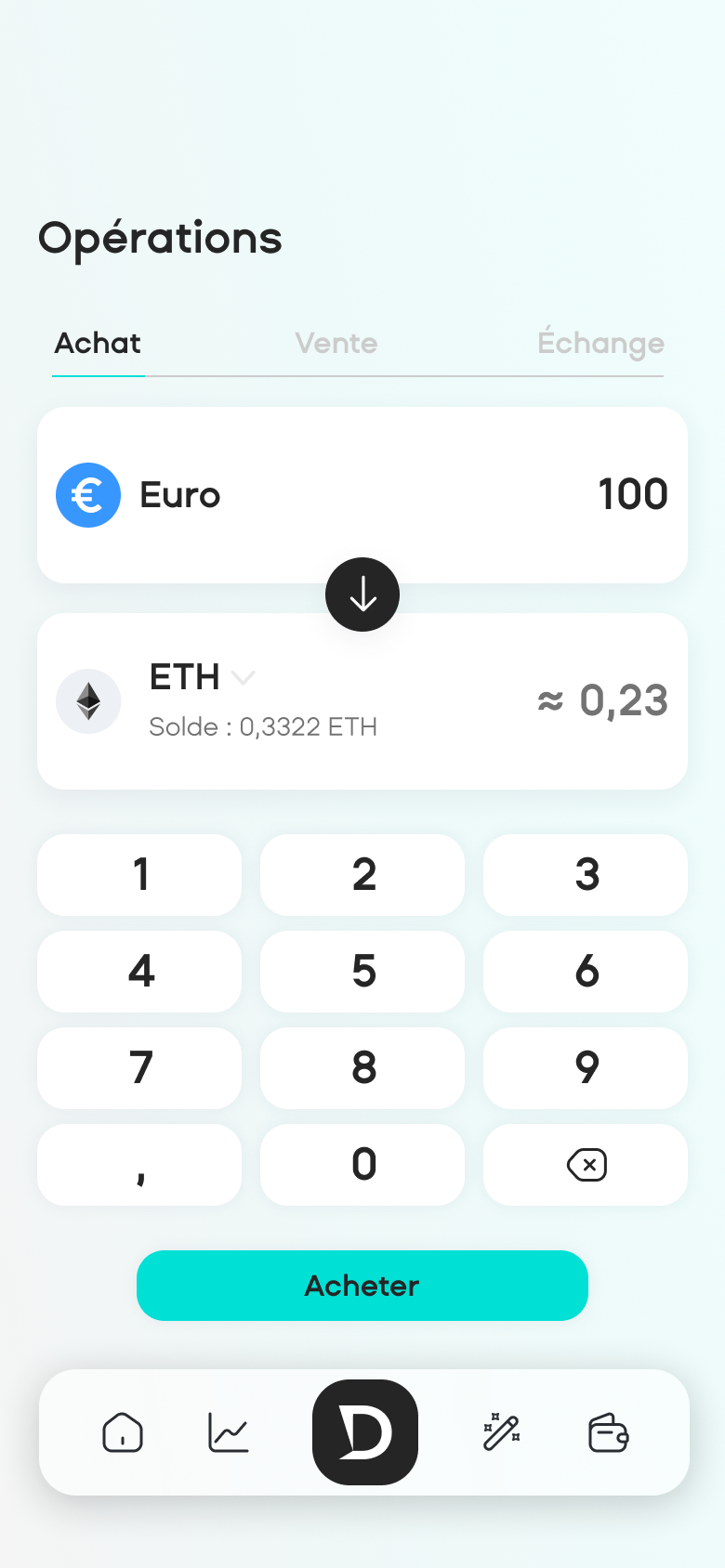Insert a decimal comma
The image size is (725, 1568).
[x=139, y=1165]
